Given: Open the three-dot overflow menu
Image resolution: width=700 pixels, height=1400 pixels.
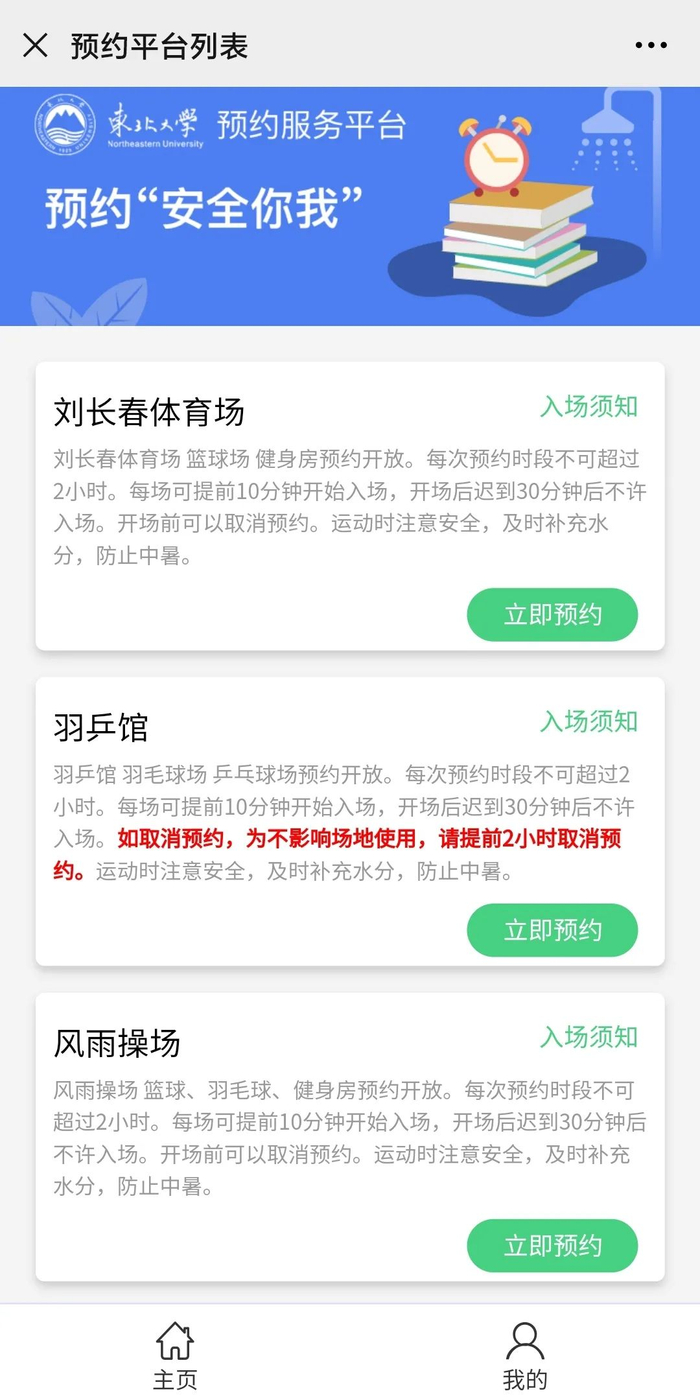Looking at the screenshot, I should tap(651, 45).
